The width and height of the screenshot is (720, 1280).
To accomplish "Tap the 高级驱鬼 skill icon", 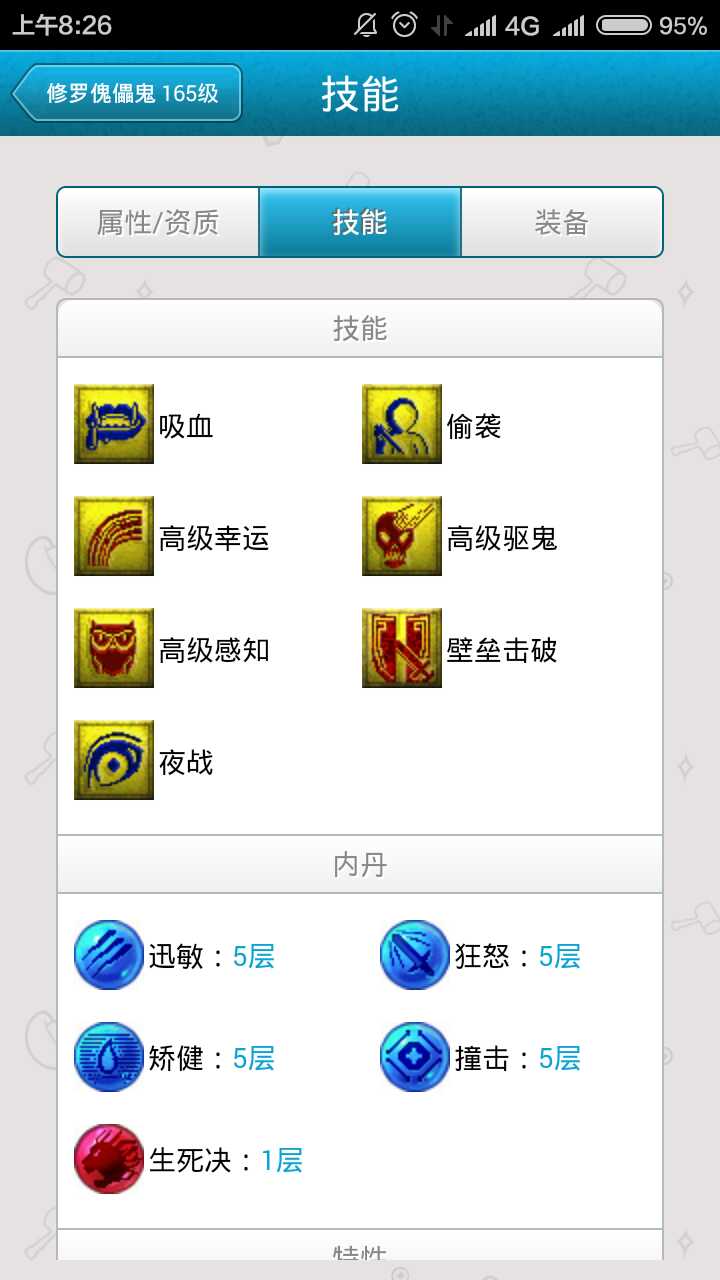I will click(402, 537).
